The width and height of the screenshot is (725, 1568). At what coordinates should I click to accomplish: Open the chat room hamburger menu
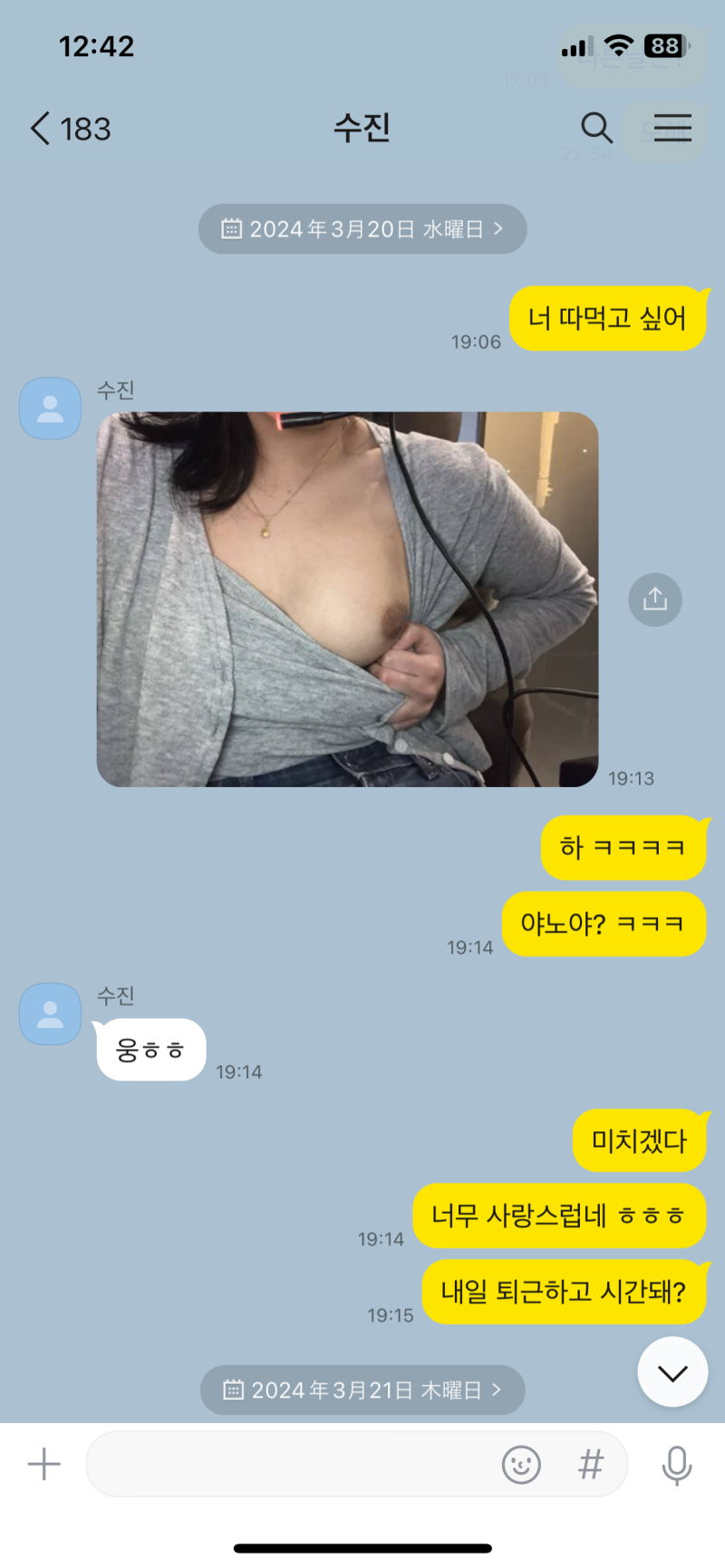(672, 128)
